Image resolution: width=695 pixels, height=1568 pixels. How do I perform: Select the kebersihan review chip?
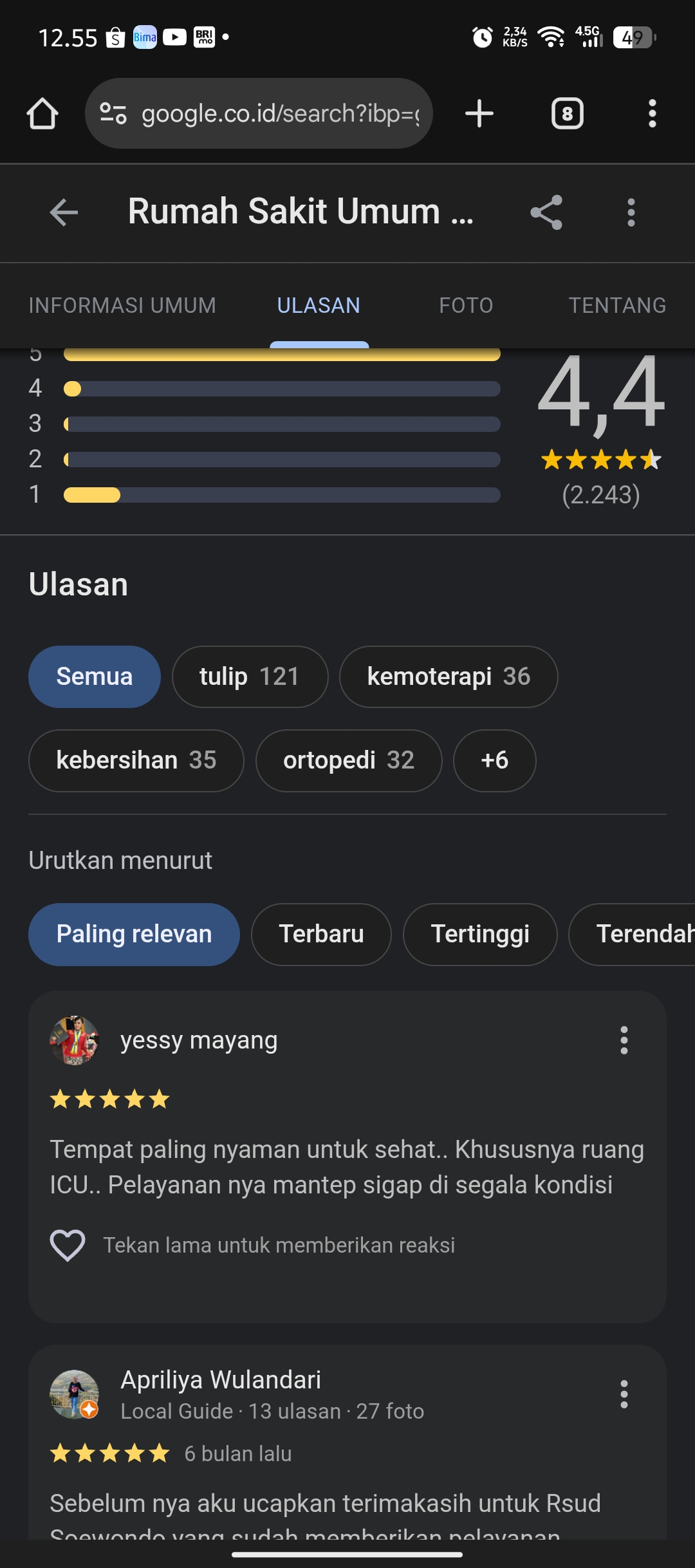136,760
